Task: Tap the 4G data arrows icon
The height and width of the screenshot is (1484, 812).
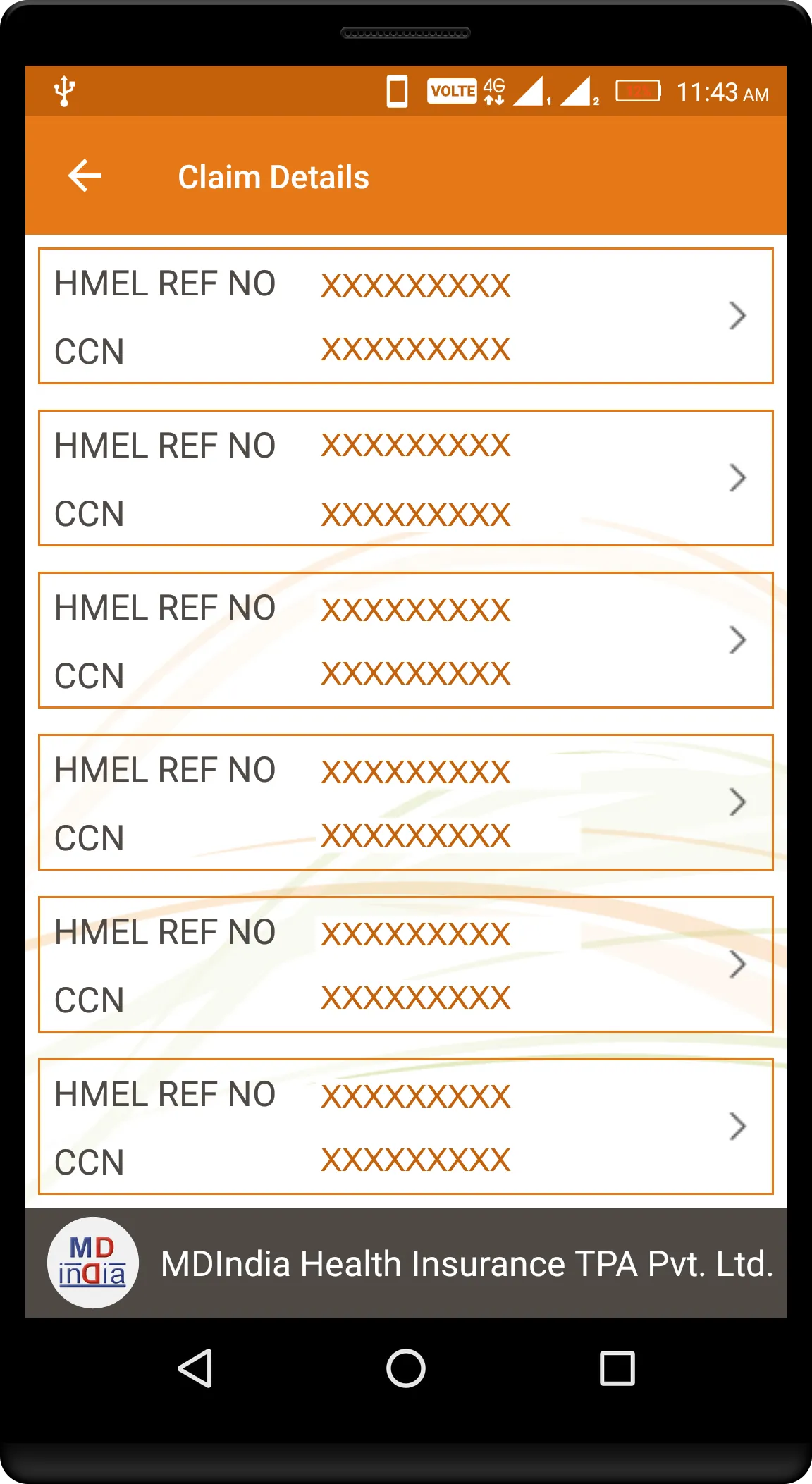Action: (x=494, y=91)
